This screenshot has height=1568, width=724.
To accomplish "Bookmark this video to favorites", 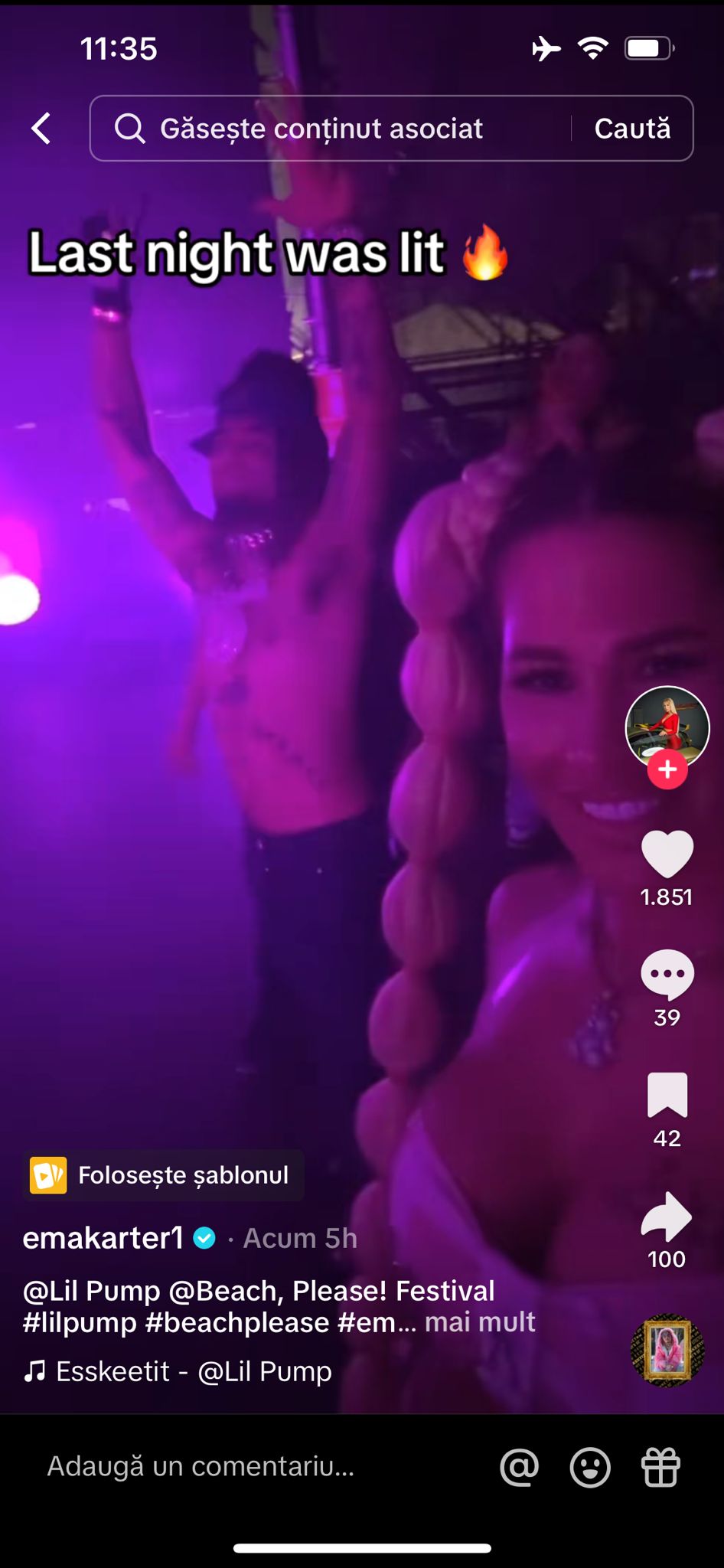I will 667,1095.
